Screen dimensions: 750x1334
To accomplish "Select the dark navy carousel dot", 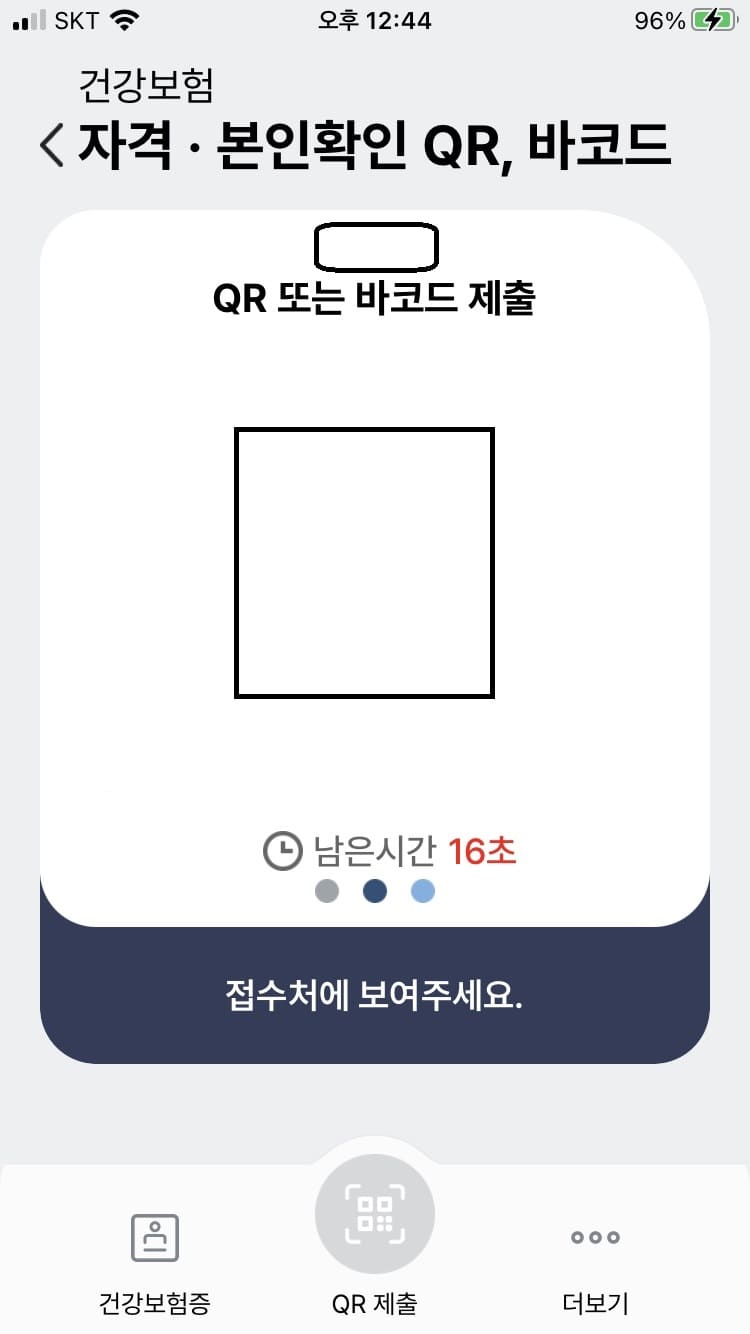I will (x=374, y=890).
